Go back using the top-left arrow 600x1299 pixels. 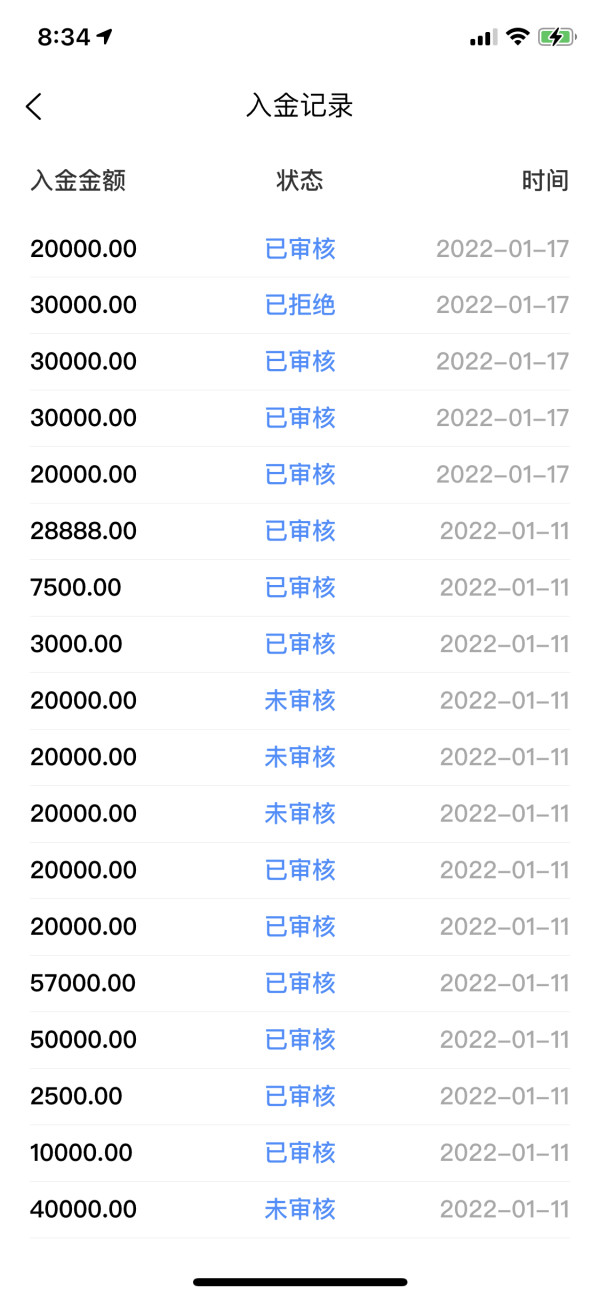34,106
